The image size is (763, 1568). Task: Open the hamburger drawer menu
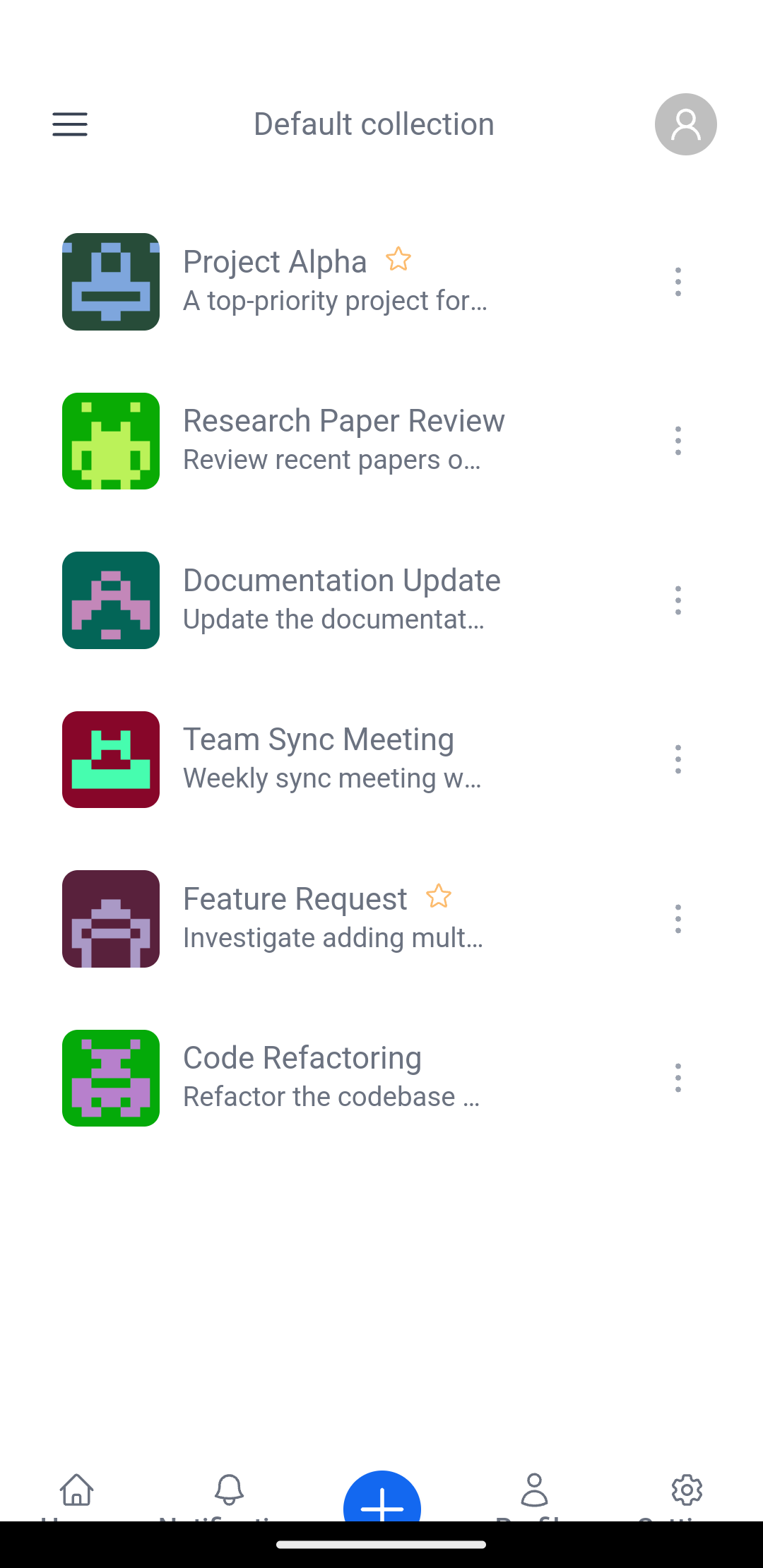[70, 124]
